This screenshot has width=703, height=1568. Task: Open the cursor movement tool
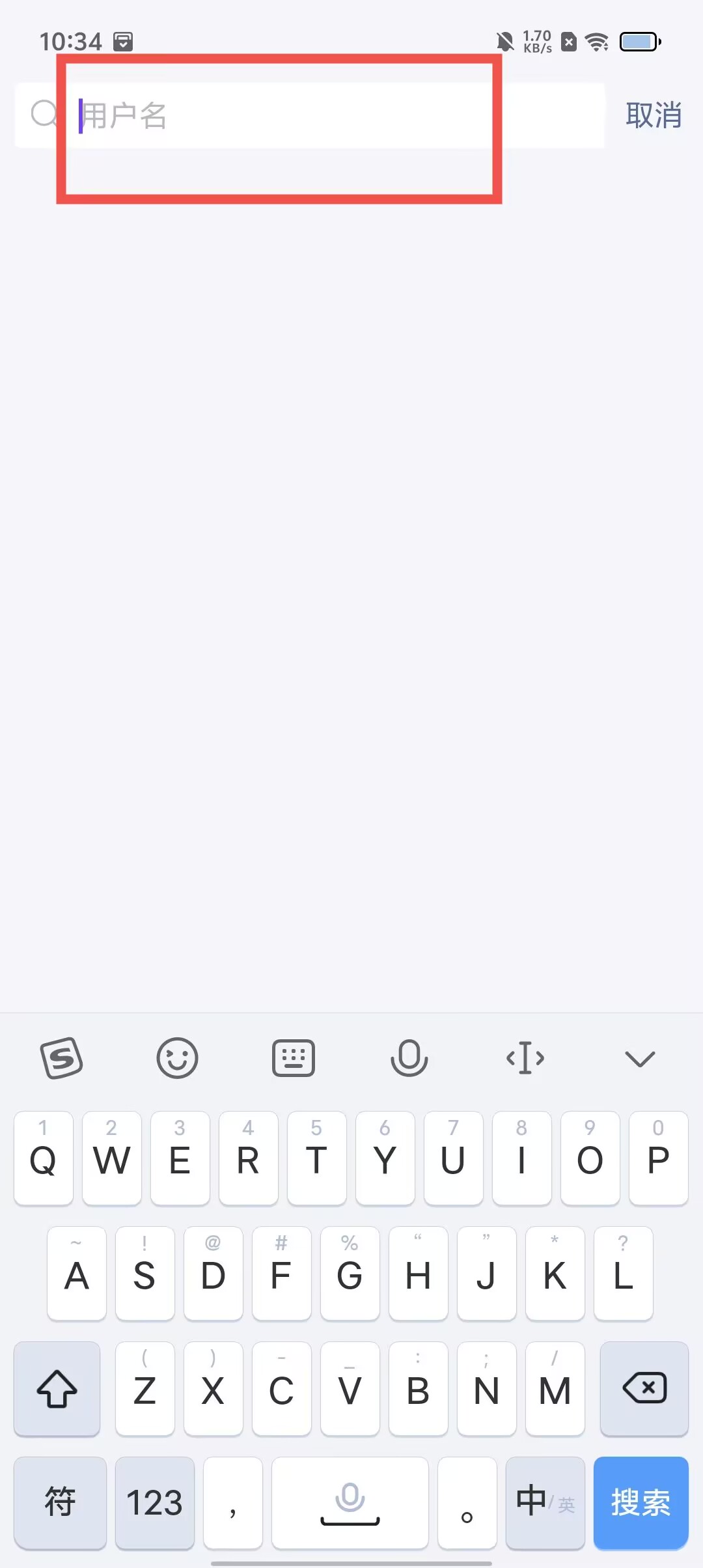click(525, 1058)
